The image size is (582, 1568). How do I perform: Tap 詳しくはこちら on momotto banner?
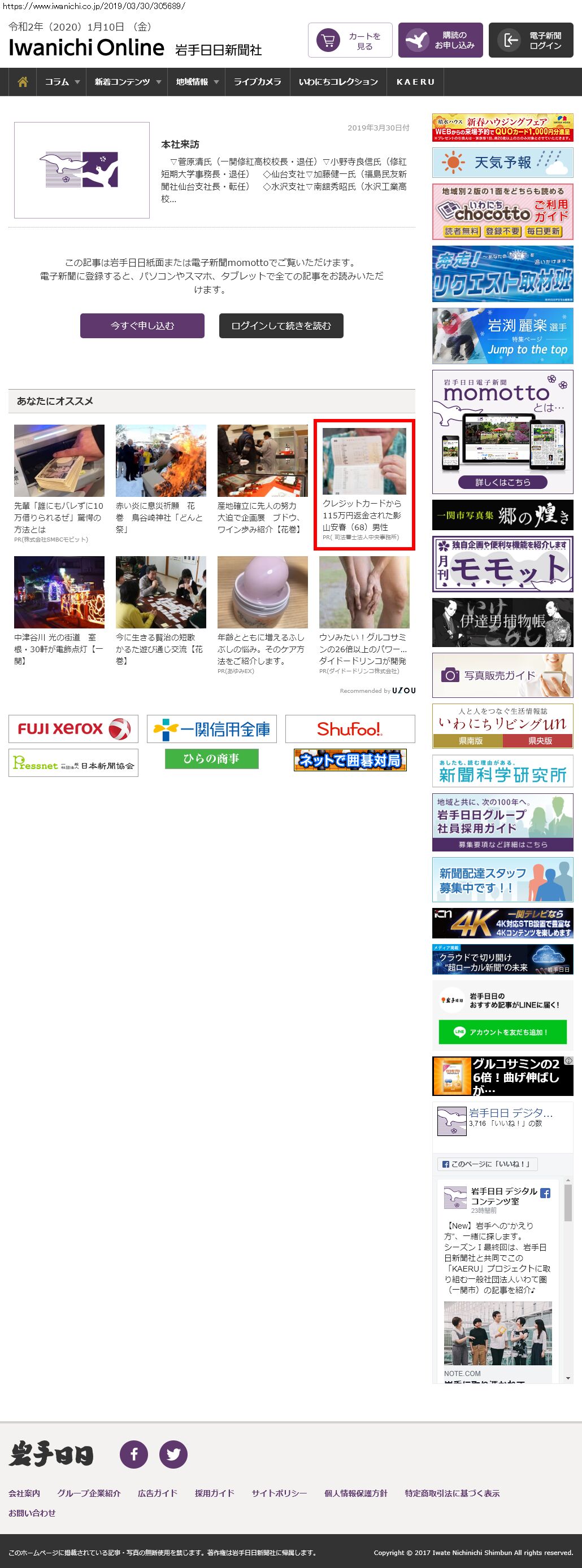[502, 482]
